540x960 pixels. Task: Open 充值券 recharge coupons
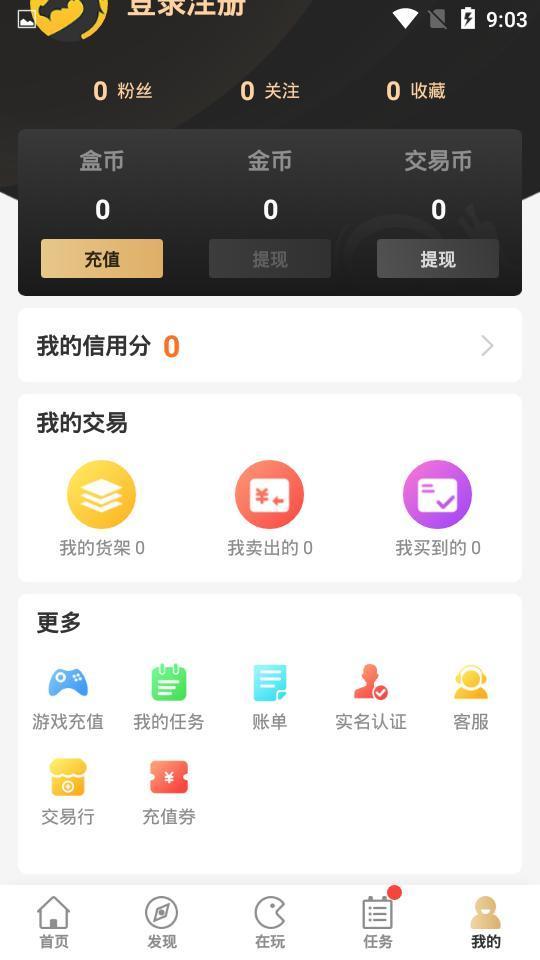169,792
